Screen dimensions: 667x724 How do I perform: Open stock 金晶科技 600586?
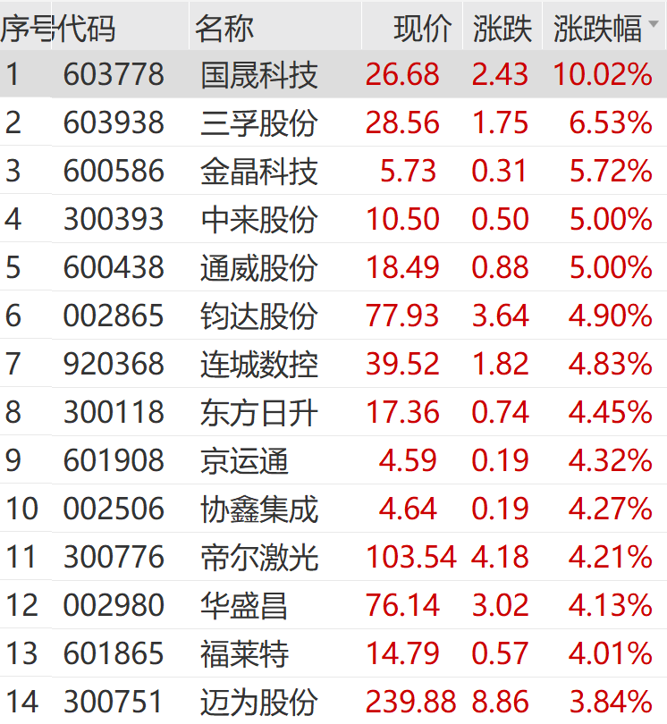pos(259,171)
